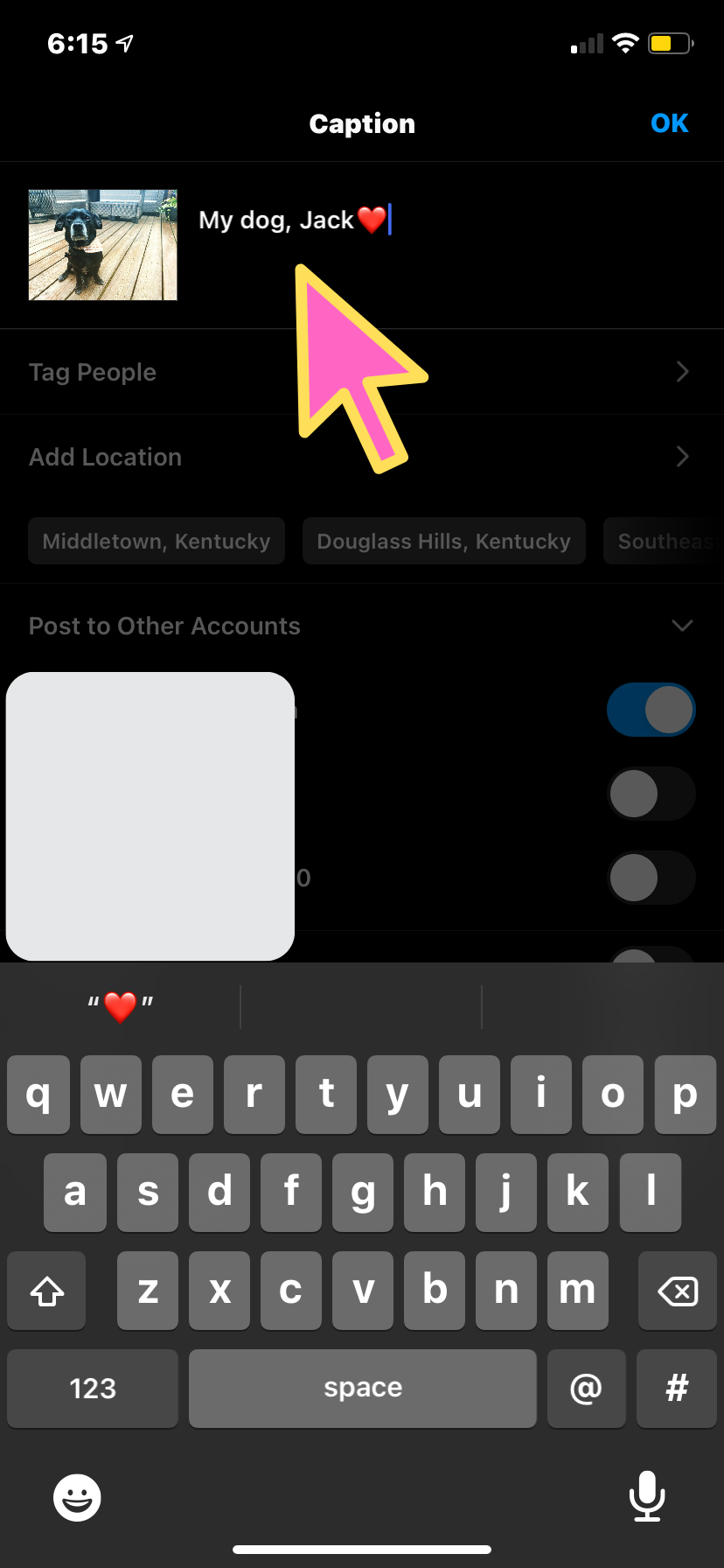Delete a character with the backspace key
The width and height of the screenshot is (724, 1568).
(x=677, y=1291)
